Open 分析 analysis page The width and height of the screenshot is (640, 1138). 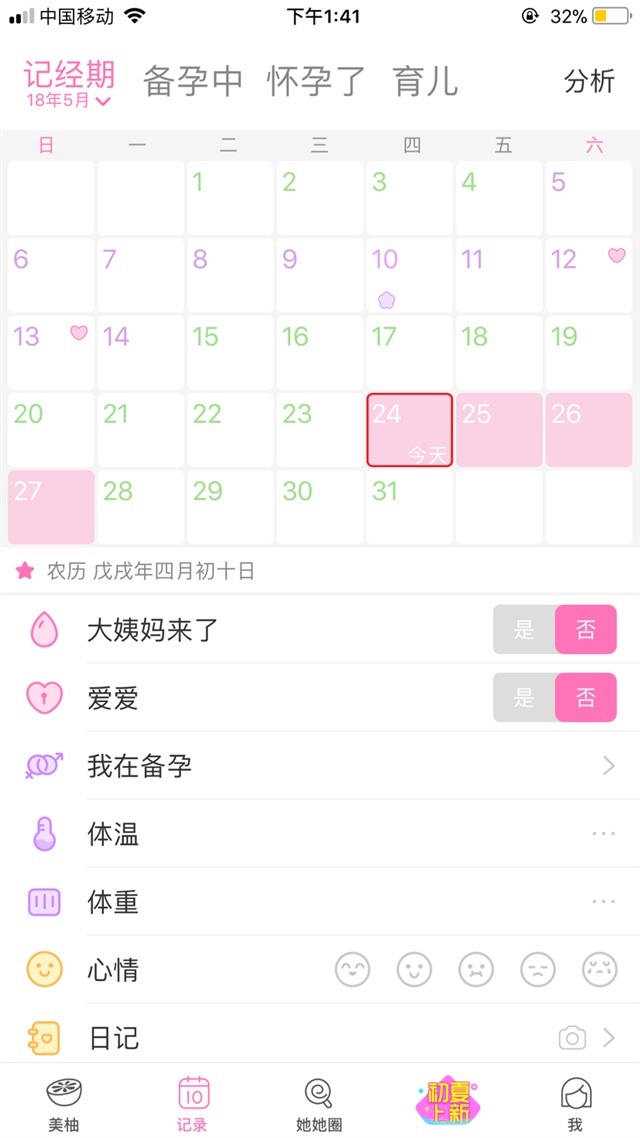click(x=589, y=81)
